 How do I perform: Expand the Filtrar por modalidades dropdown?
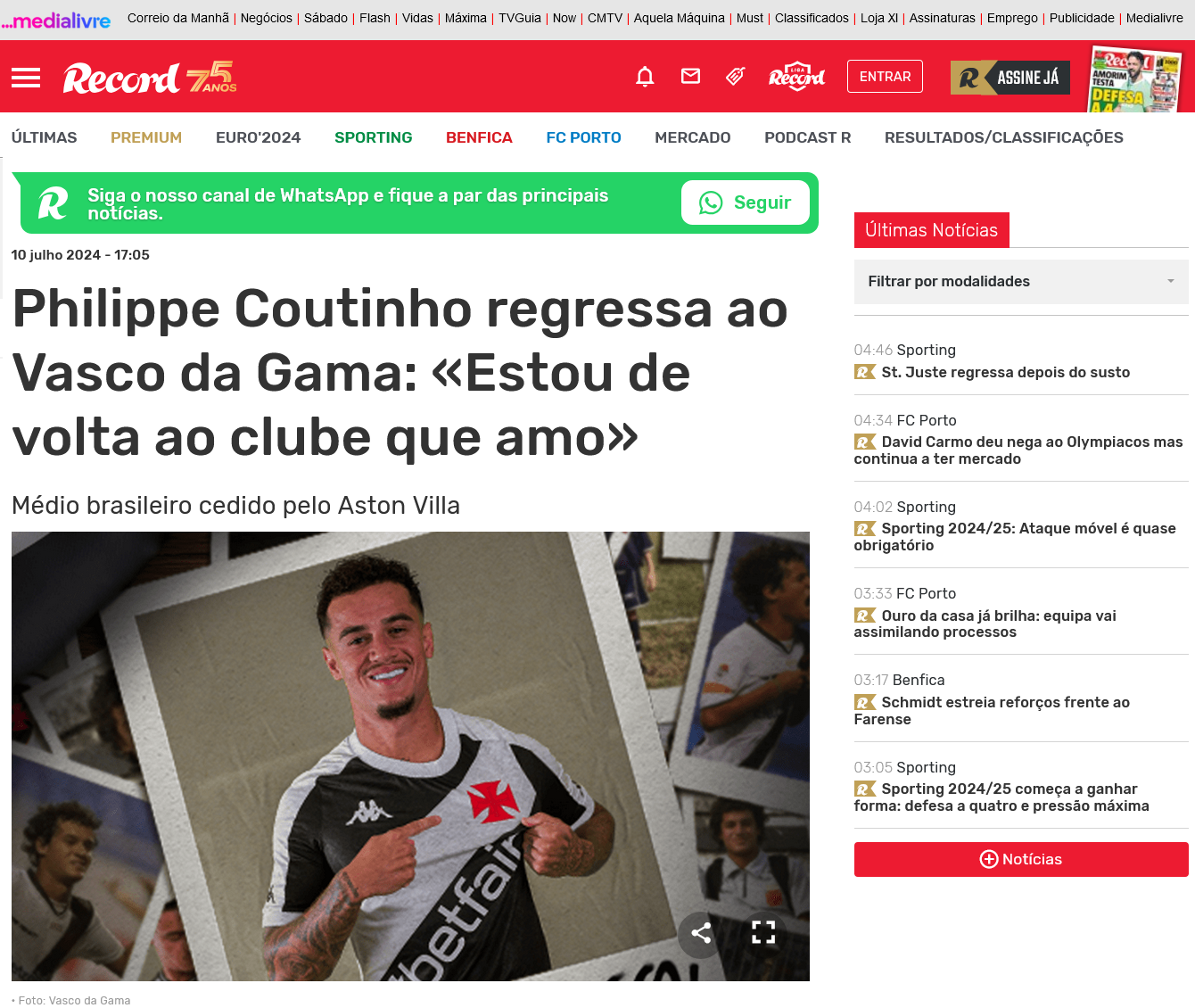point(1020,281)
